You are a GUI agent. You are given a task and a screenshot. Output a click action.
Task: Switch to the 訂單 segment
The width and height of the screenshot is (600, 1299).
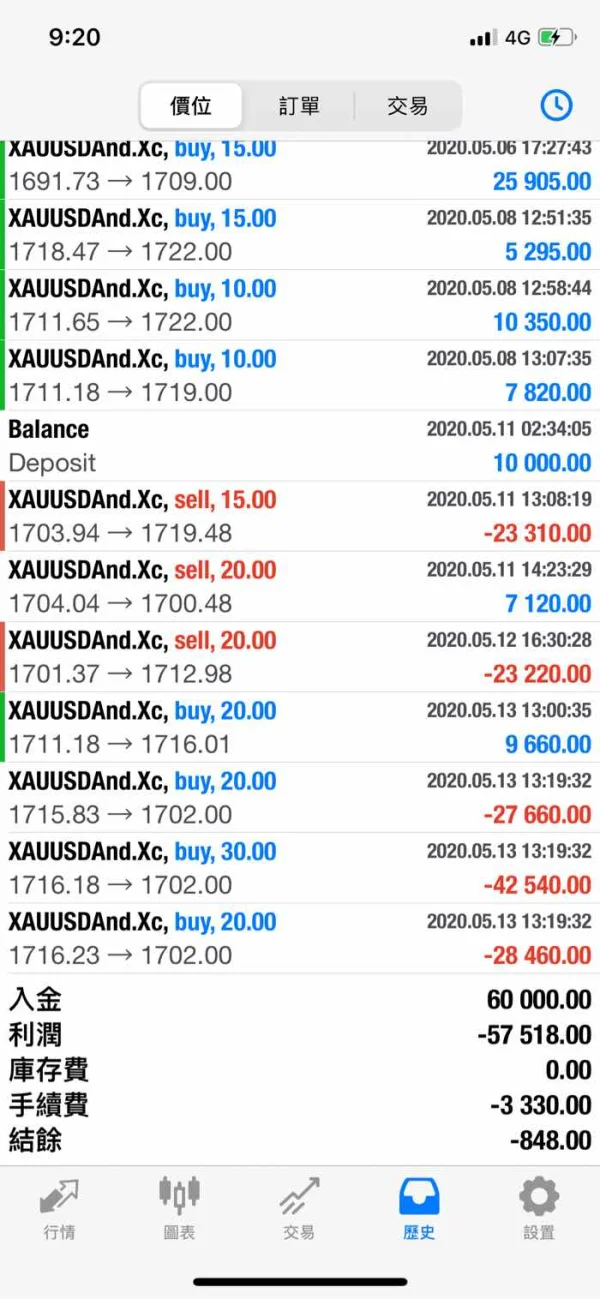[299, 106]
